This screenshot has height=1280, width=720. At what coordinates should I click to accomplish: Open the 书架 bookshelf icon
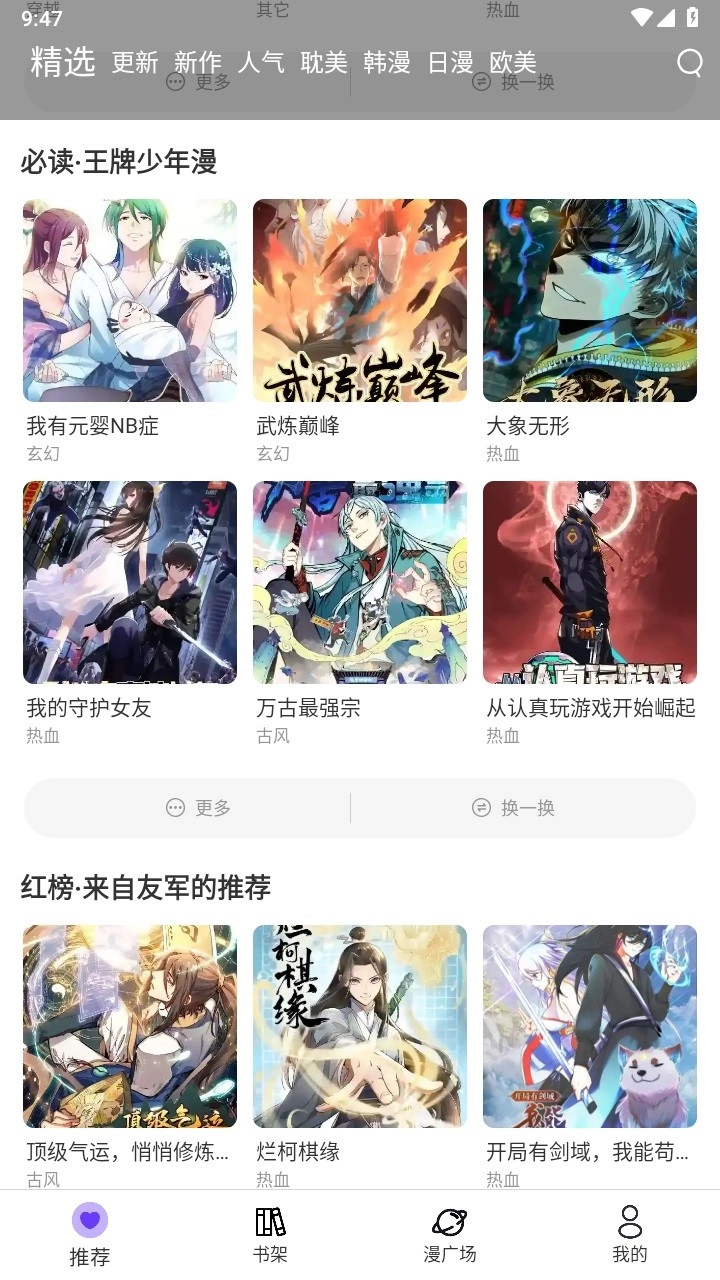click(x=270, y=1221)
